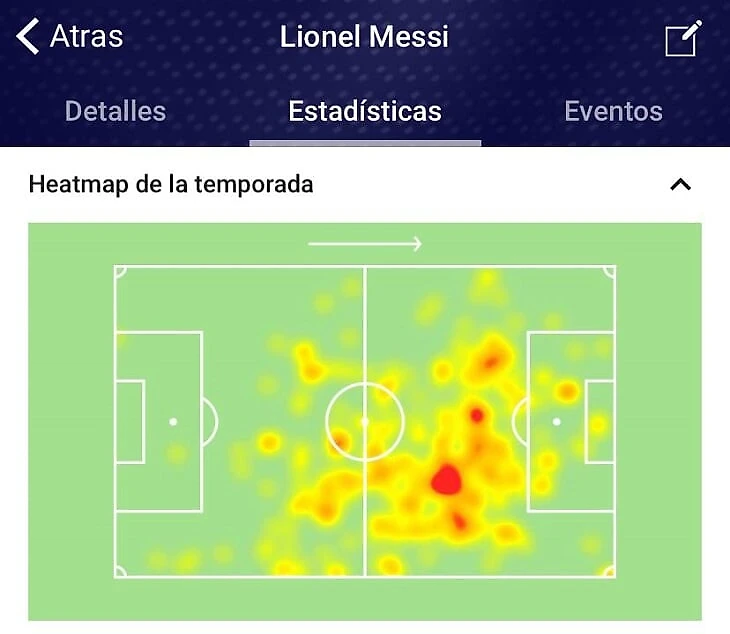
Task: Collapse the Heatmap de la temporada section
Action: coord(680,185)
